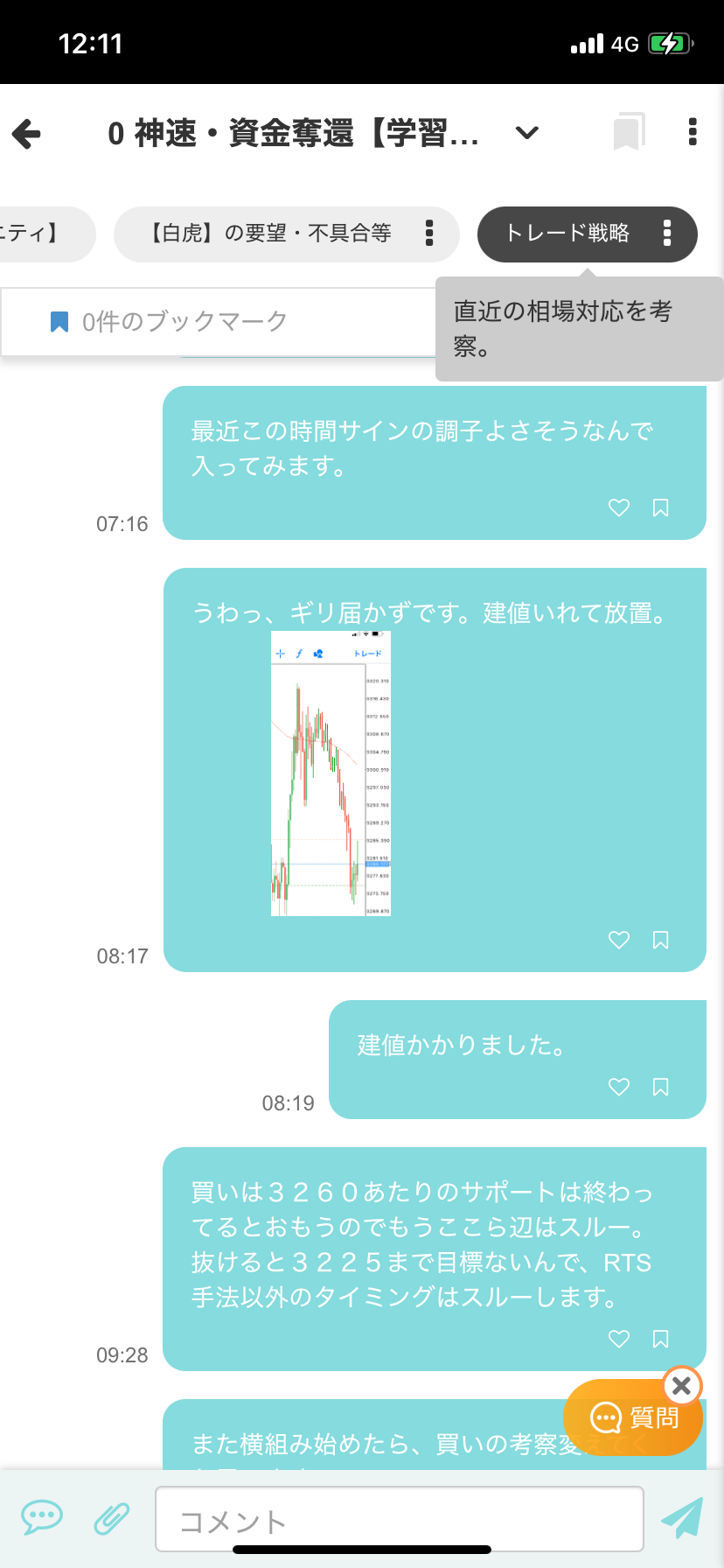
Task: Focus the コメント input field
Action: tap(399, 1518)
